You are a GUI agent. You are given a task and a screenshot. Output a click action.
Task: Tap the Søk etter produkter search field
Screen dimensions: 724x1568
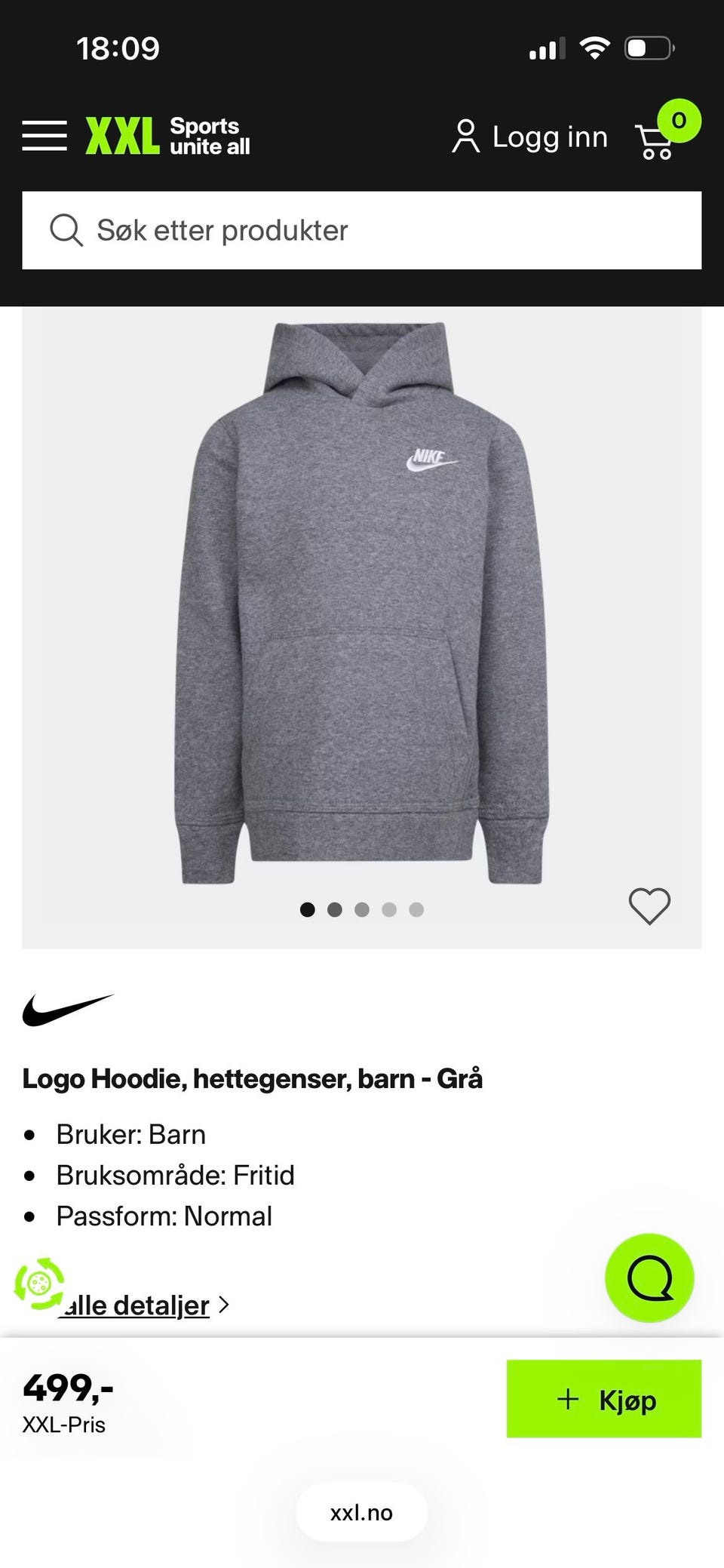(362, 230)
